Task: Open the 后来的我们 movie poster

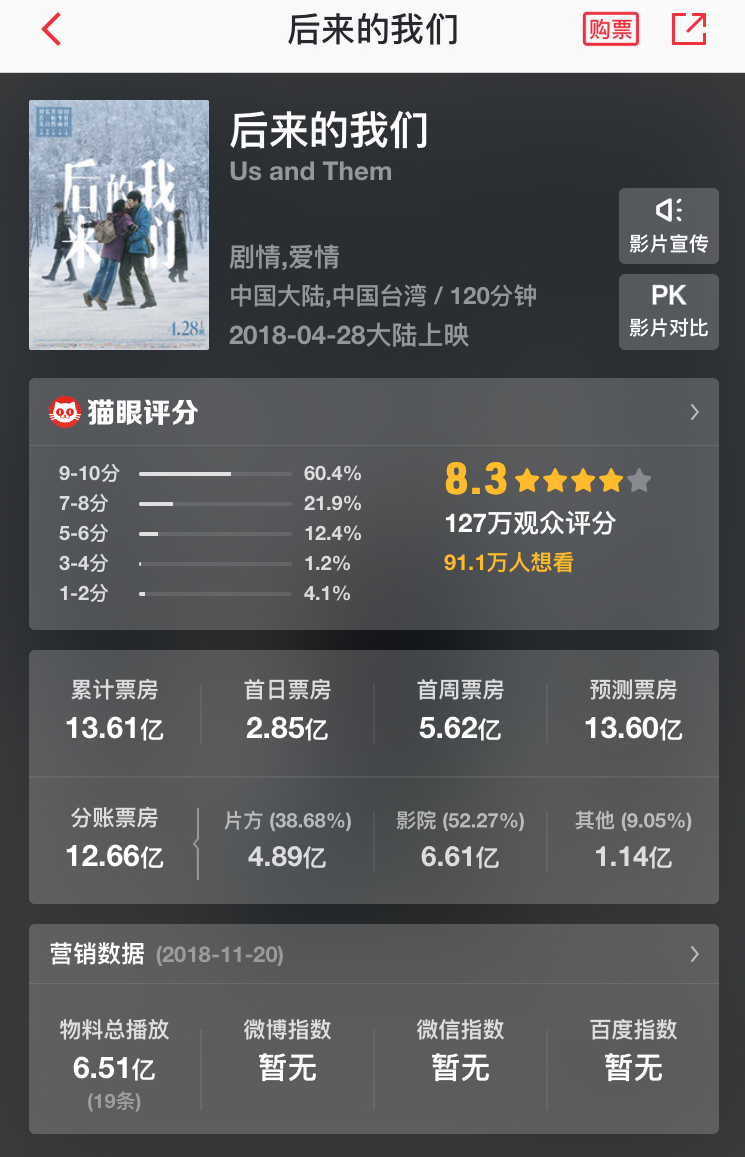Action: tap(119, 225)
